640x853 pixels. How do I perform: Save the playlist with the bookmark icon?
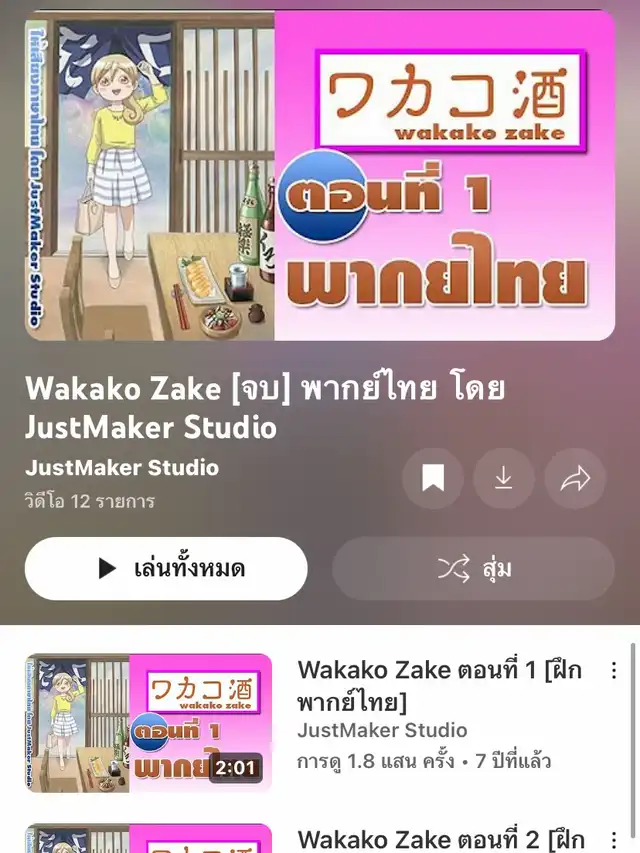coord(433,480)
